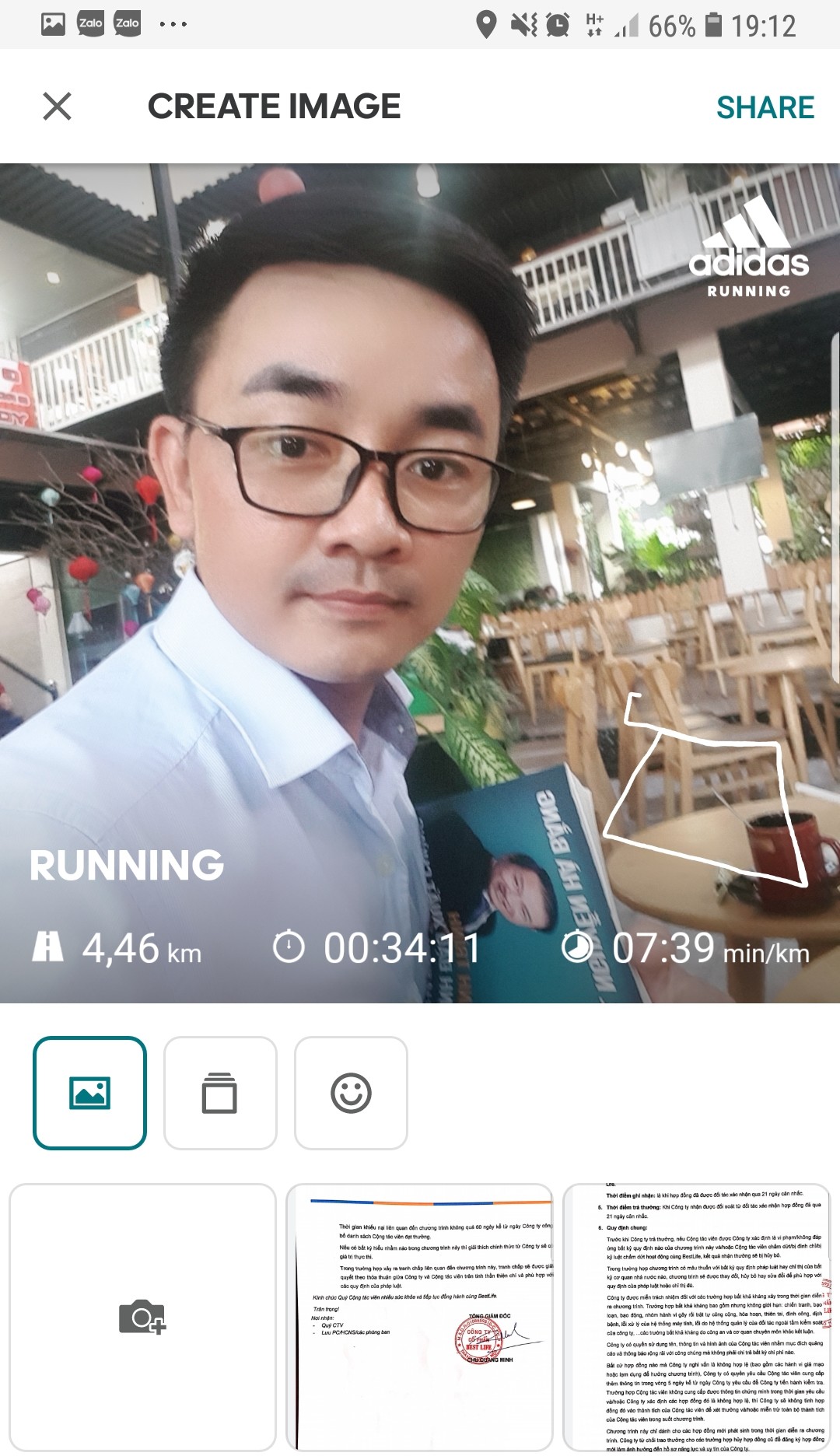
Task: Select the photo background tab
Action: pyautogui.click(x=89, y=1093)
